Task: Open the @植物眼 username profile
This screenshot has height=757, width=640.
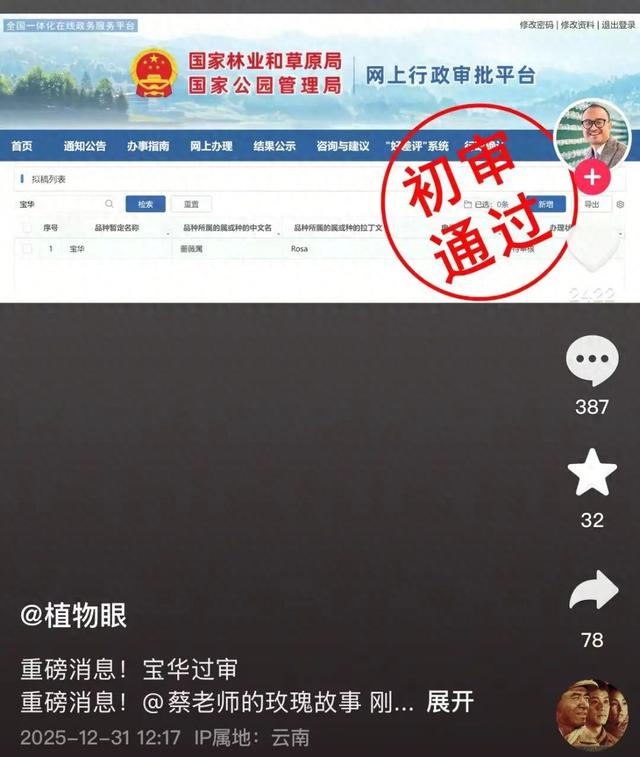Action: (74, 616)
